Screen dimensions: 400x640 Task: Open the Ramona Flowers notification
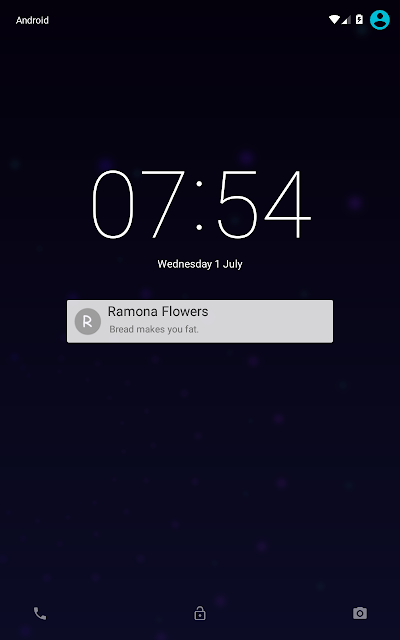(200, 321)
